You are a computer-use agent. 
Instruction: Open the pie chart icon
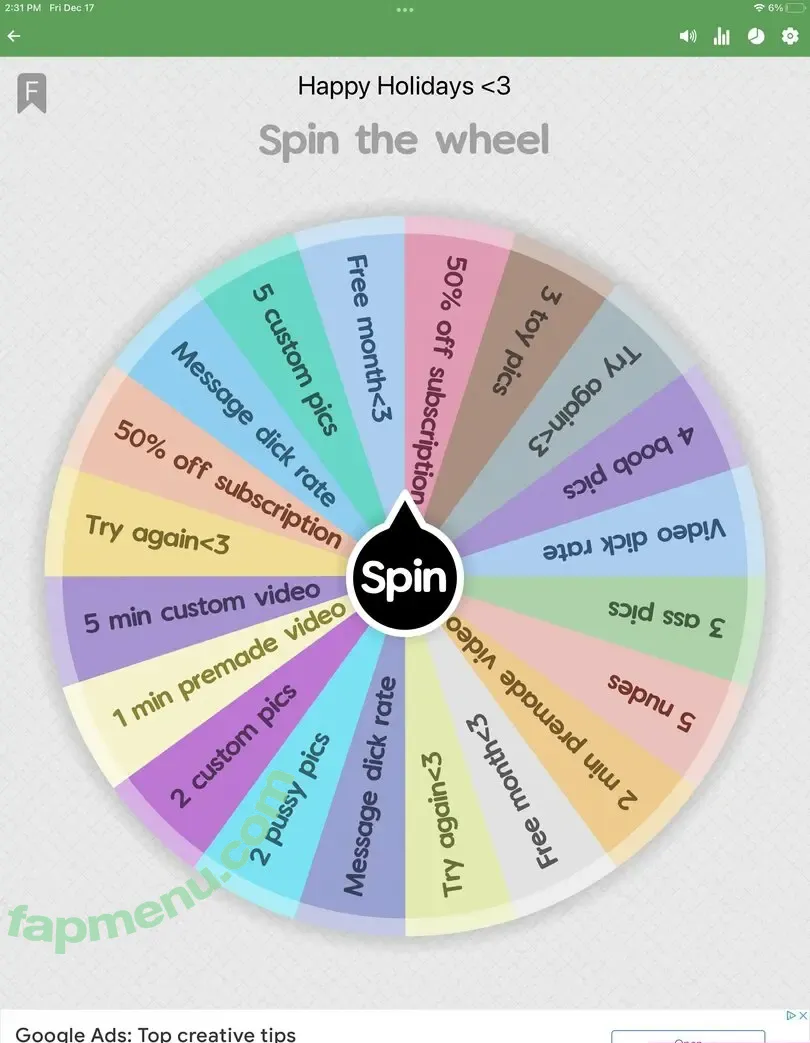click(x=756, y=36)
